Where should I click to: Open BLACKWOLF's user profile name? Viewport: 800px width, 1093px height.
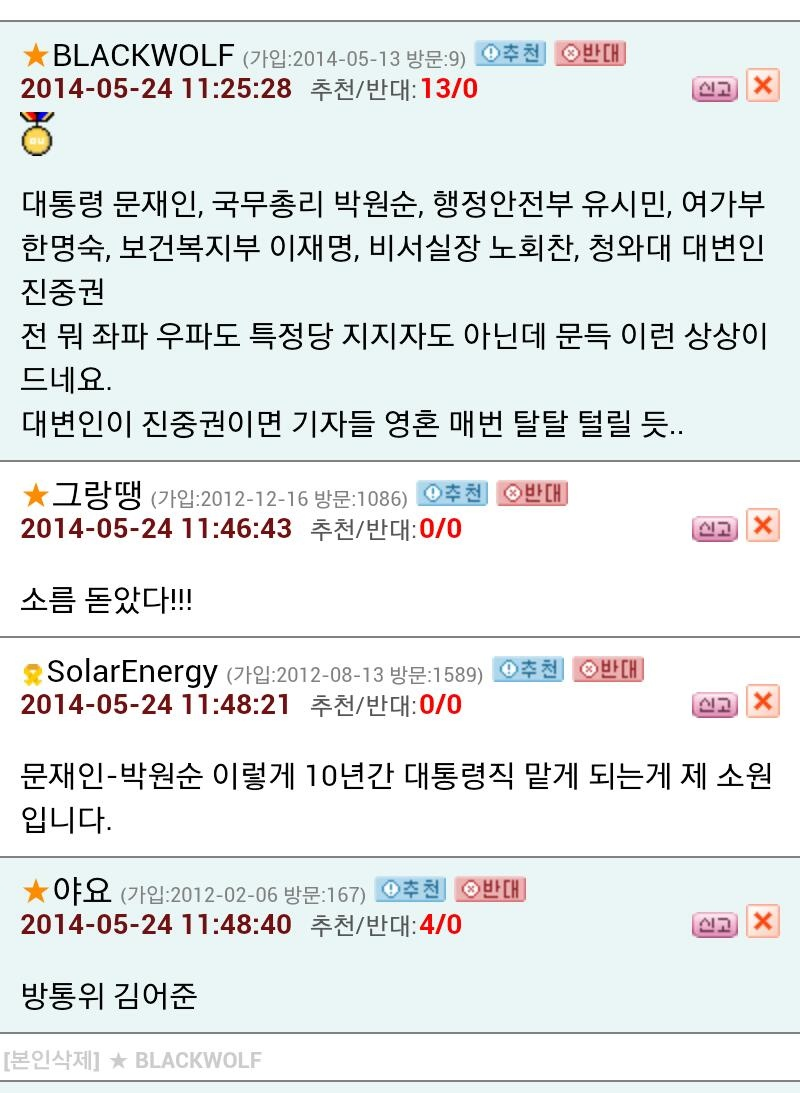(x=142, y=55)
